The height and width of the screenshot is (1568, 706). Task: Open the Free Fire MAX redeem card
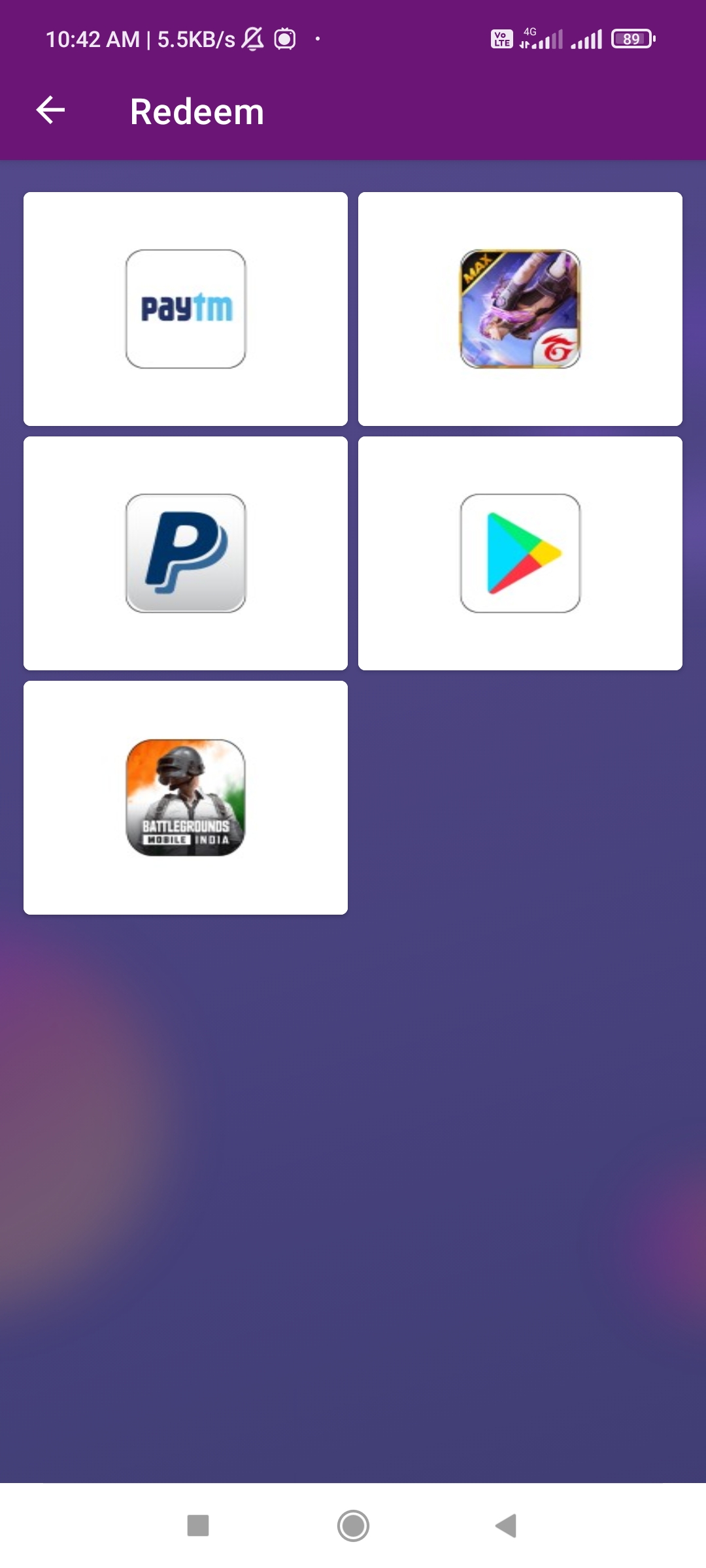(x=520, y=309)
